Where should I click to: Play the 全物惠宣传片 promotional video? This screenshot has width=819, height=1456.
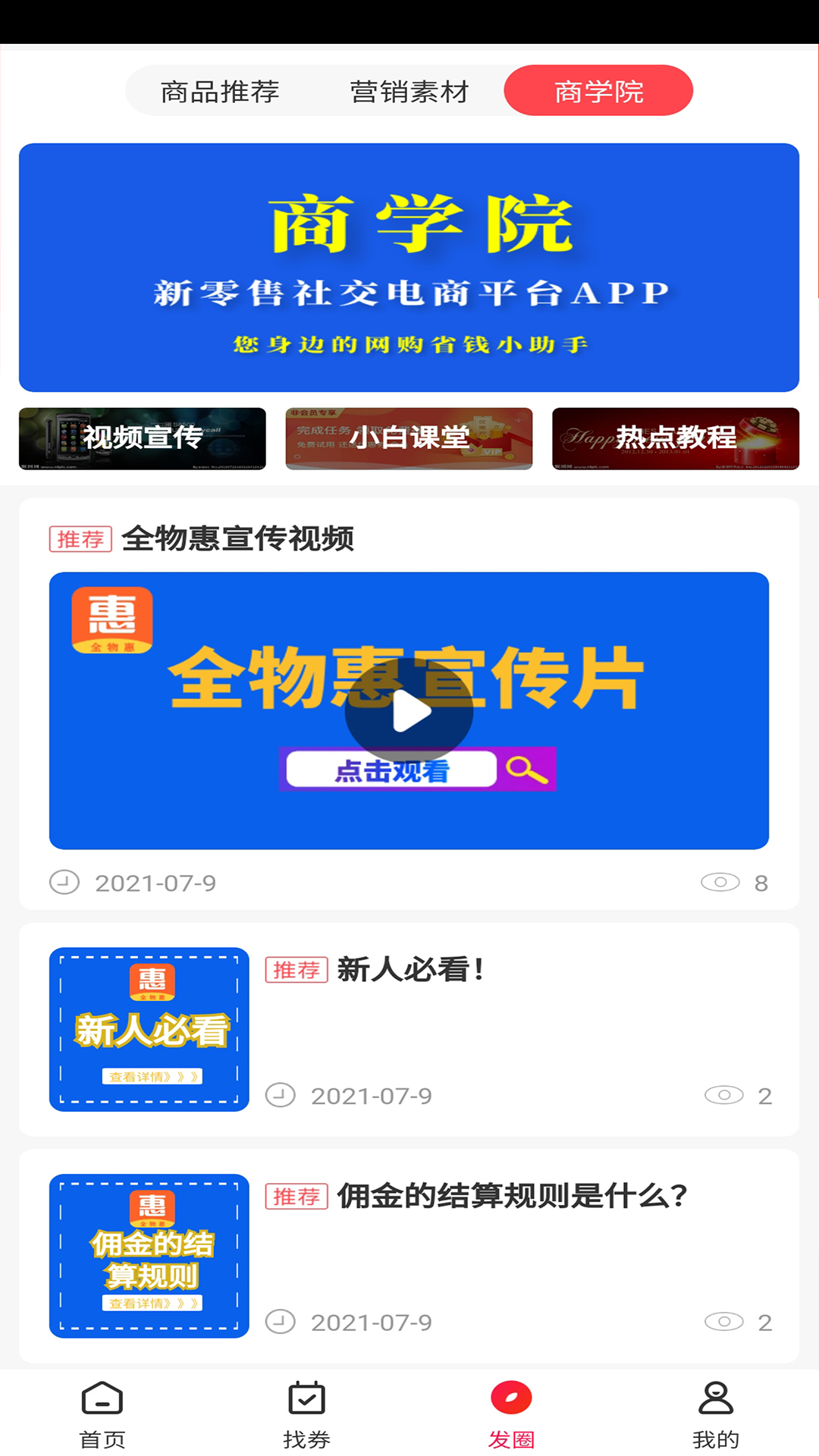coord(409,711)
